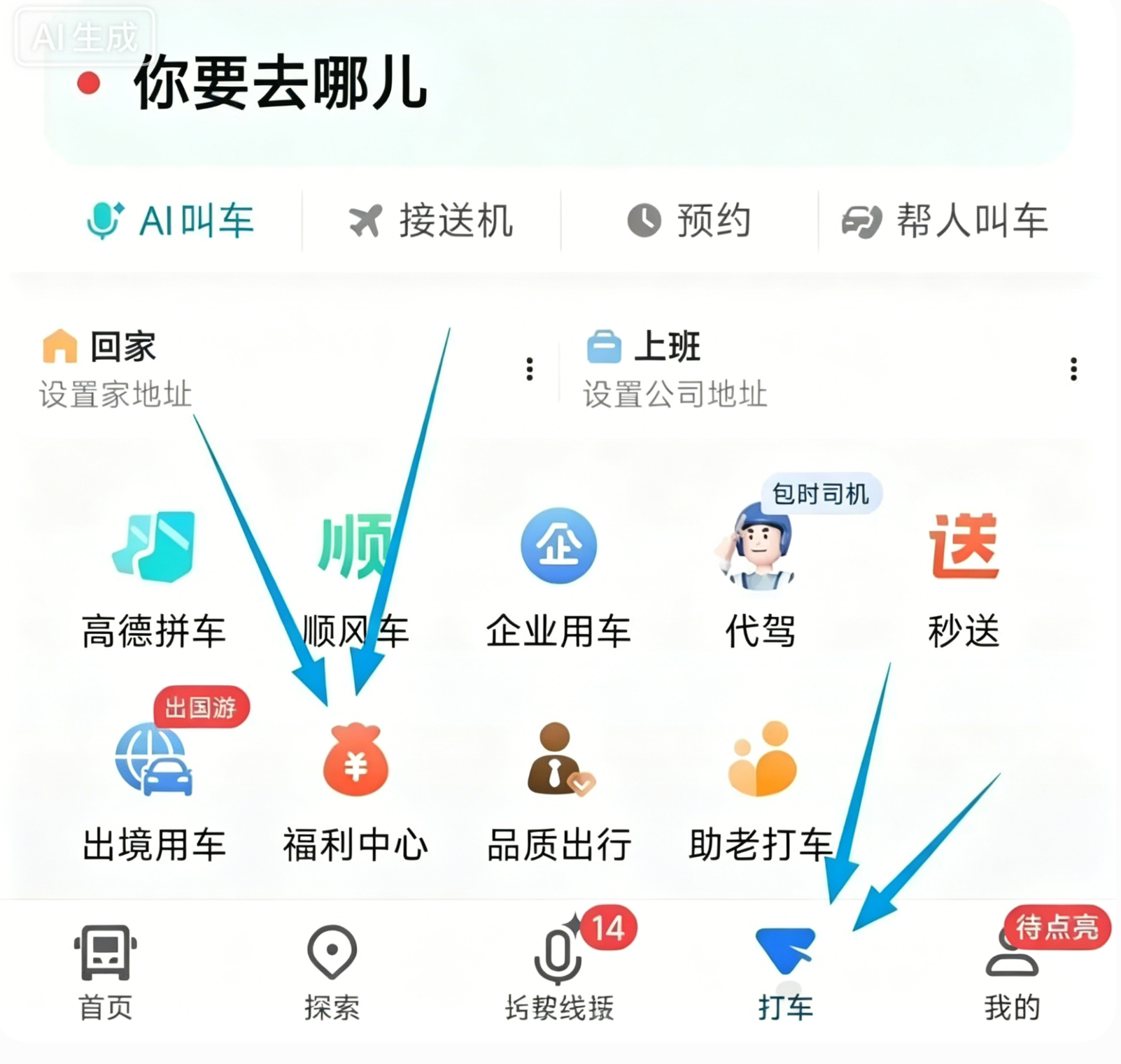This screenshot has height=1064, width=1121.
Task: Set company address via 上班
Action: tap(675, 369)
